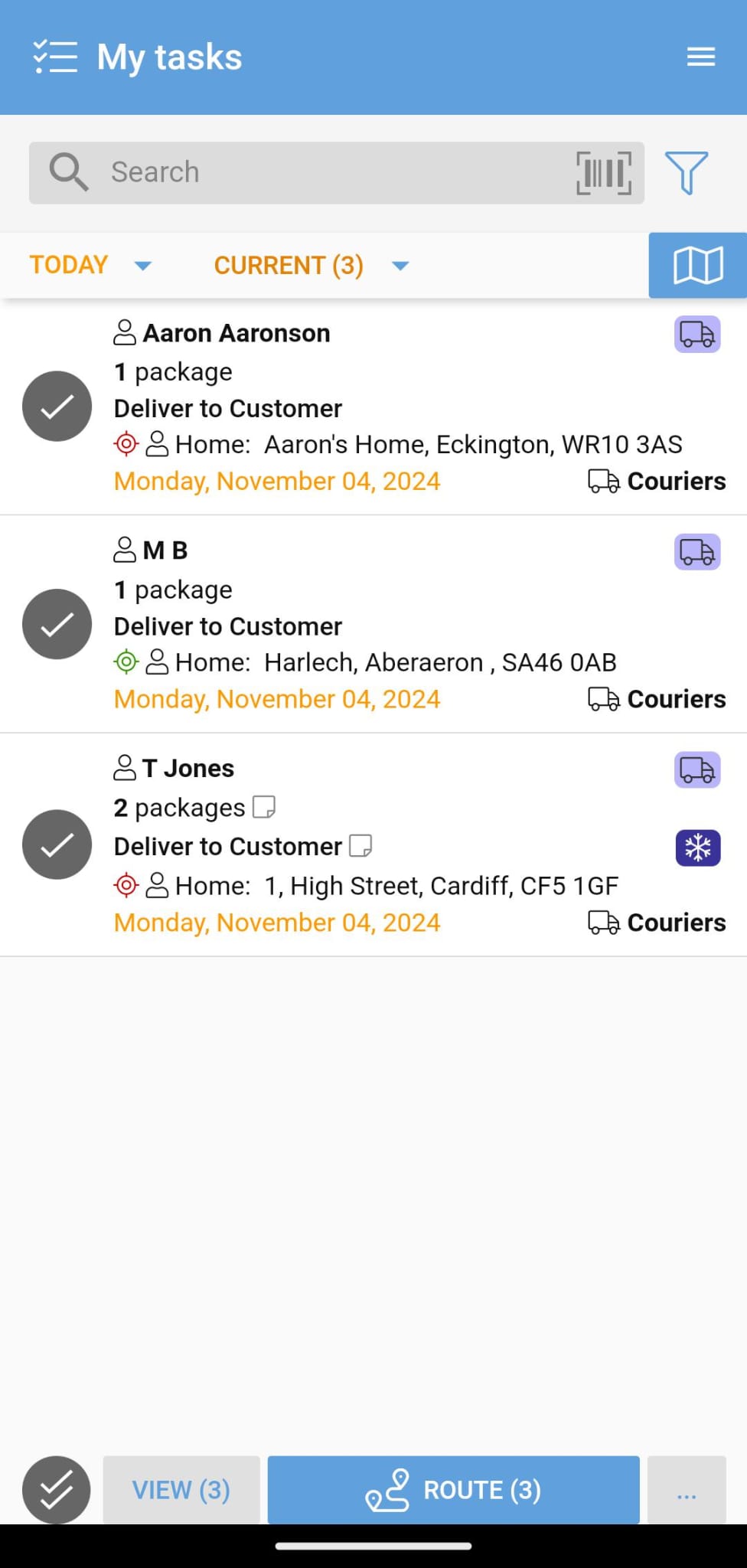Viewport: 747px width, 1568px height.
Task: Scan a barcode from search bar
Action: coord(603,172)
